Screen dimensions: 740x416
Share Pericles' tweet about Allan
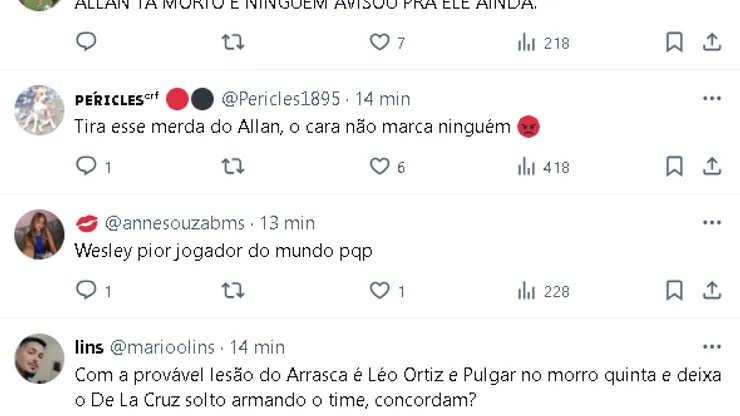[x=712, y=167]
